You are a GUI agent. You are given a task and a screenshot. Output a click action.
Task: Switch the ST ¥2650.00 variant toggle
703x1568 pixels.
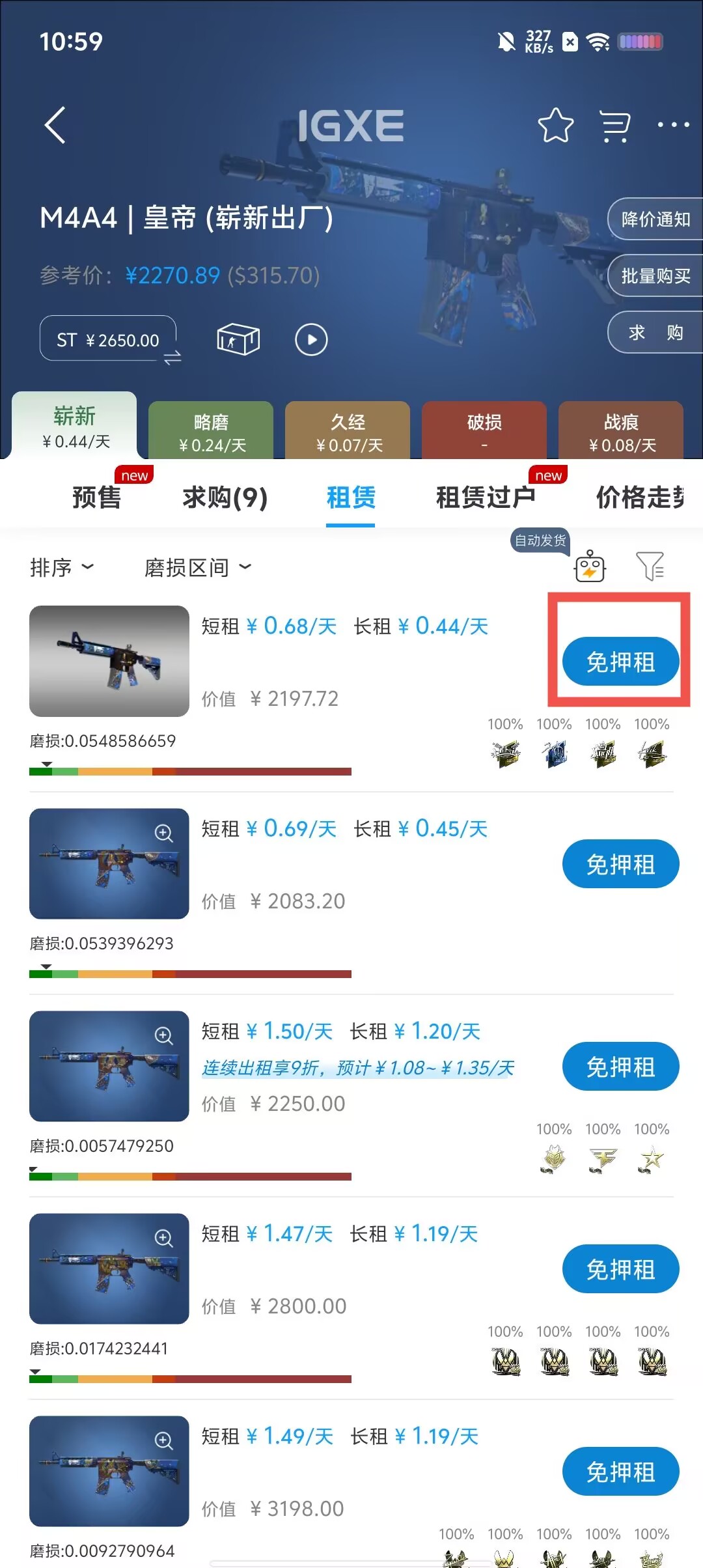108,339
